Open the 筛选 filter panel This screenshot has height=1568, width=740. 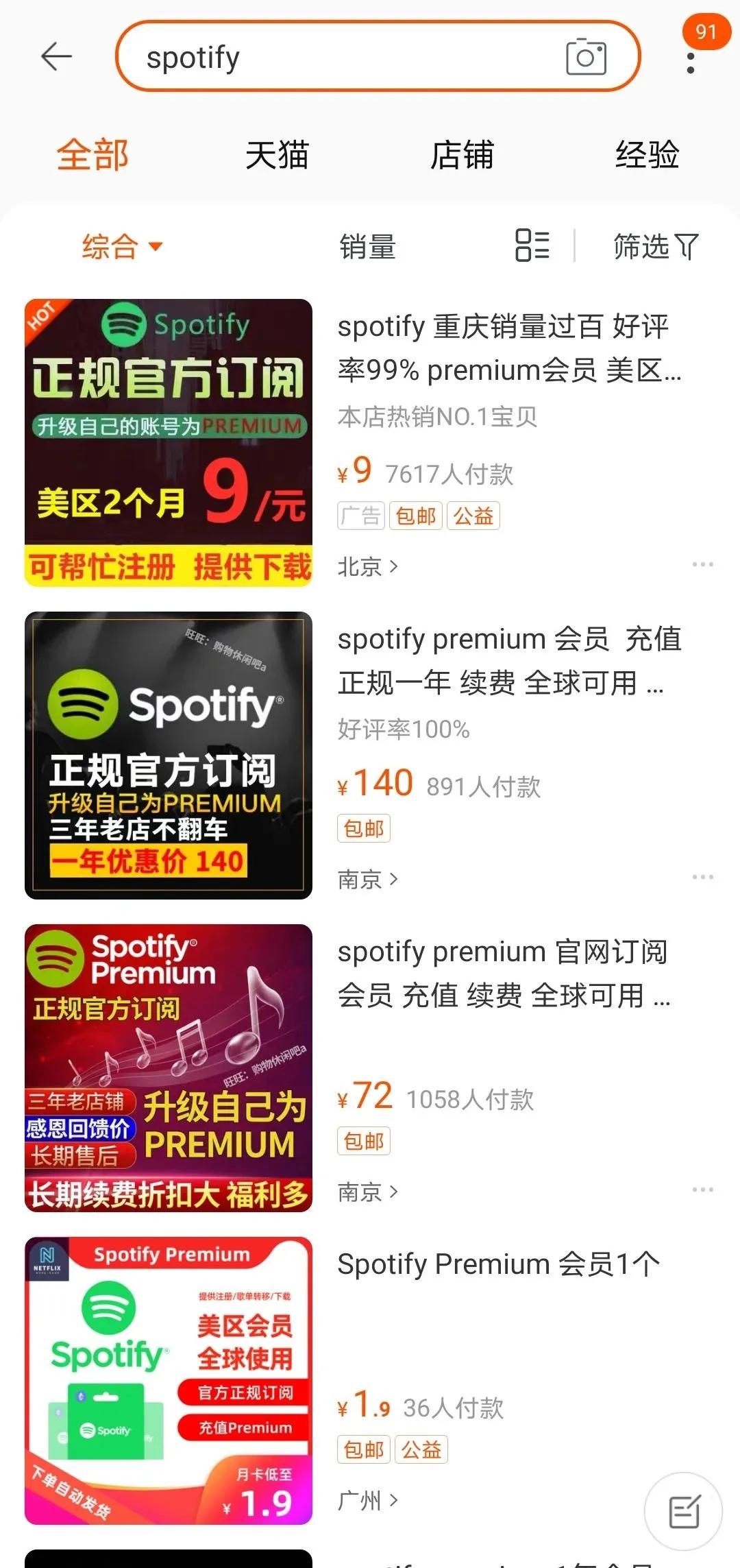click(x=654, y=247)
